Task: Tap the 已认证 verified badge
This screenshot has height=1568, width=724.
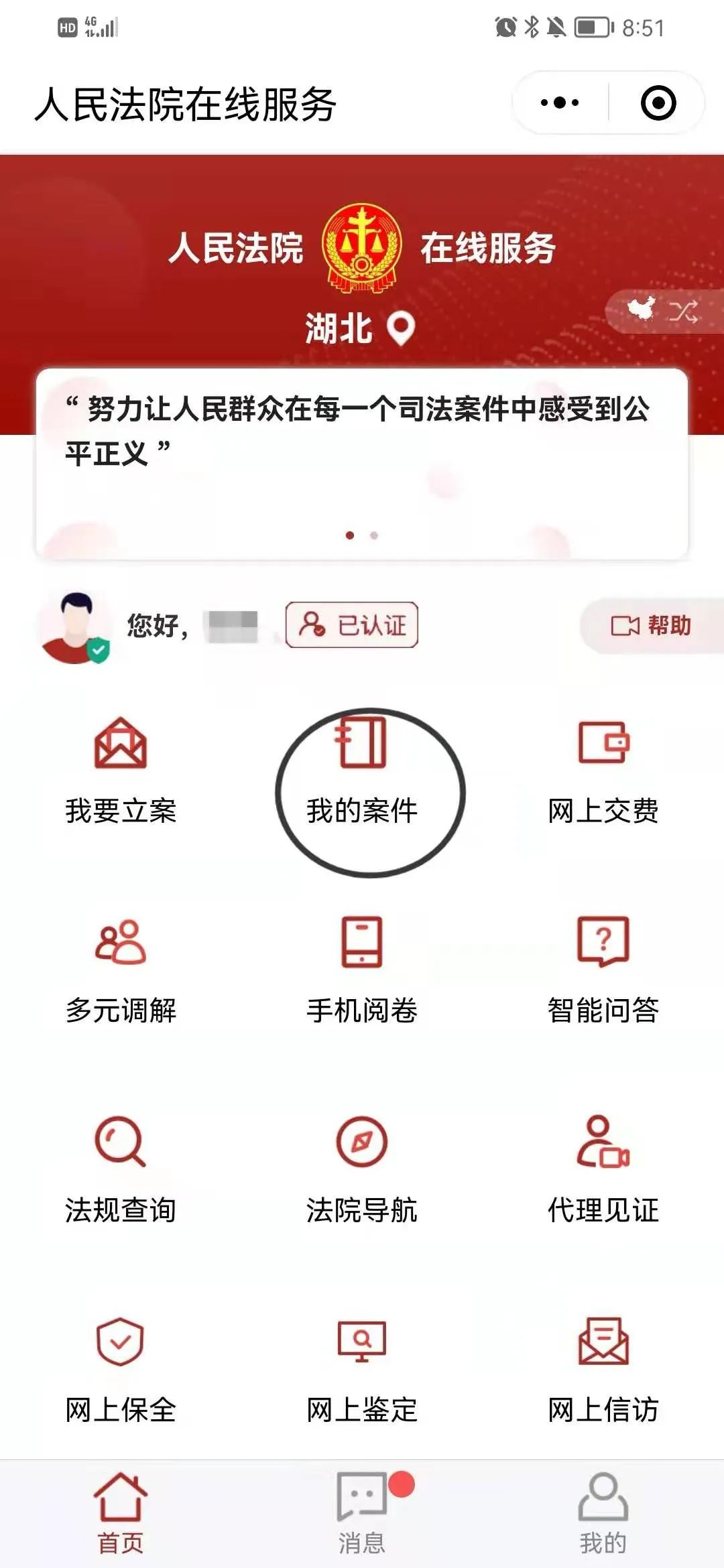Action: click(352, 625)
